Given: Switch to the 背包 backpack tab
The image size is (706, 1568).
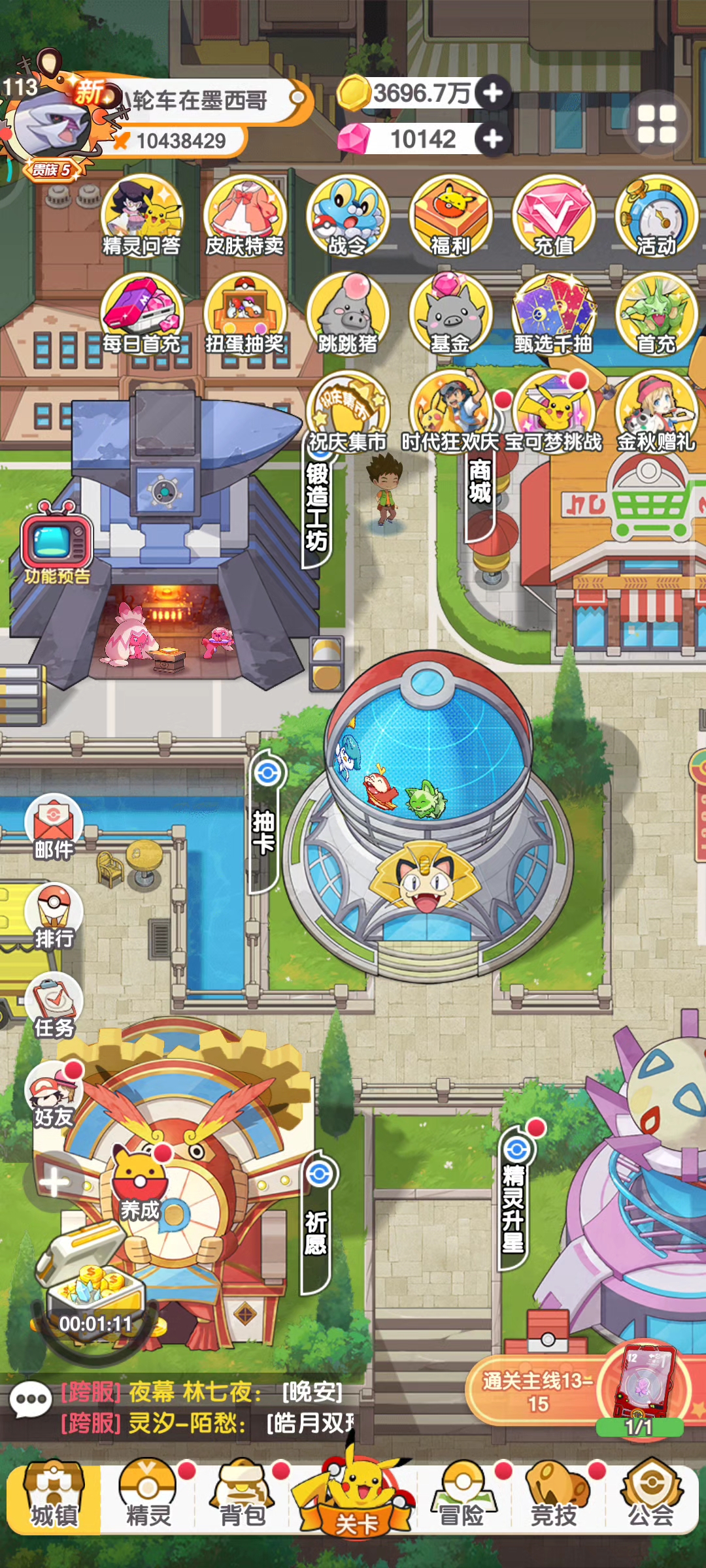Looking at the screenshot, I should [243, 1500].
